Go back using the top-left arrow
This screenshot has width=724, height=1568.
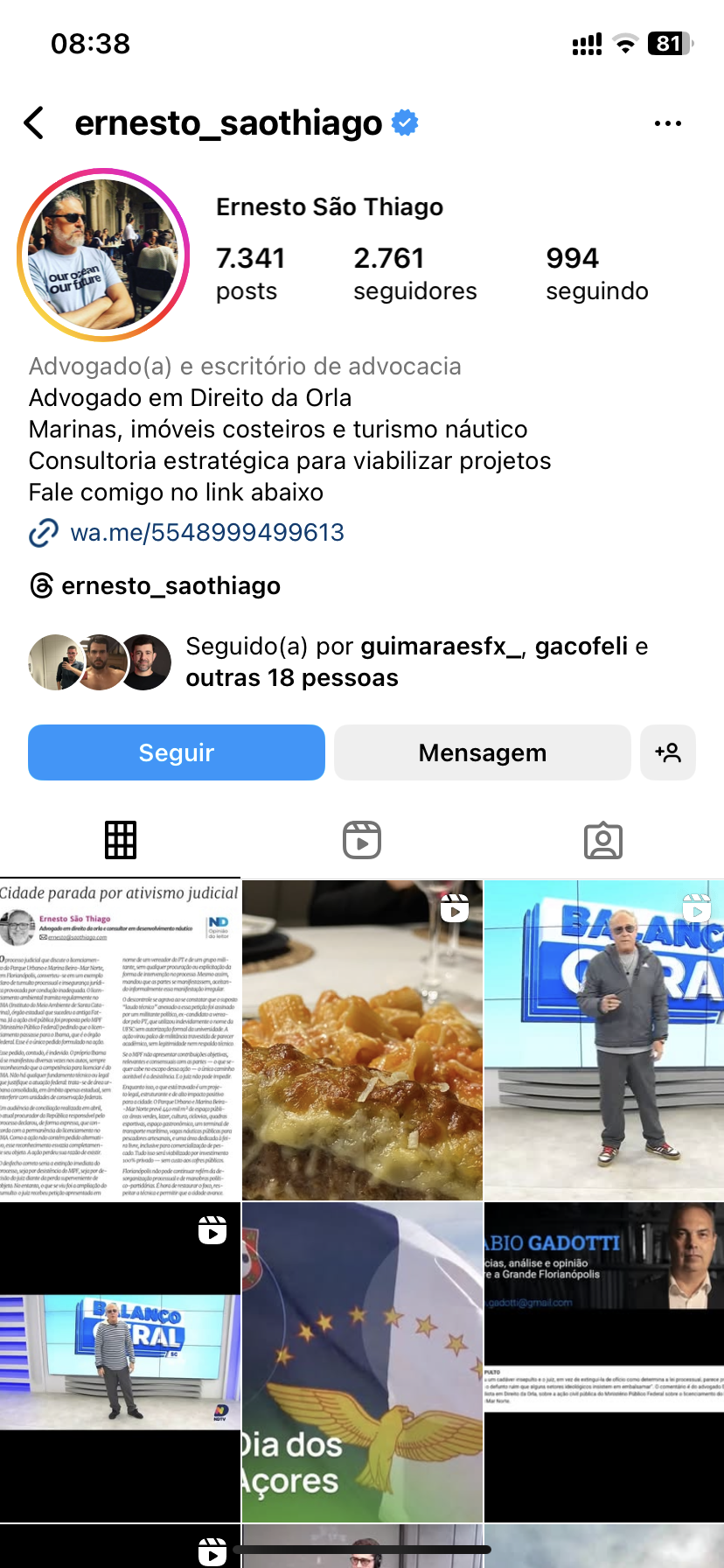coord(34,123)
